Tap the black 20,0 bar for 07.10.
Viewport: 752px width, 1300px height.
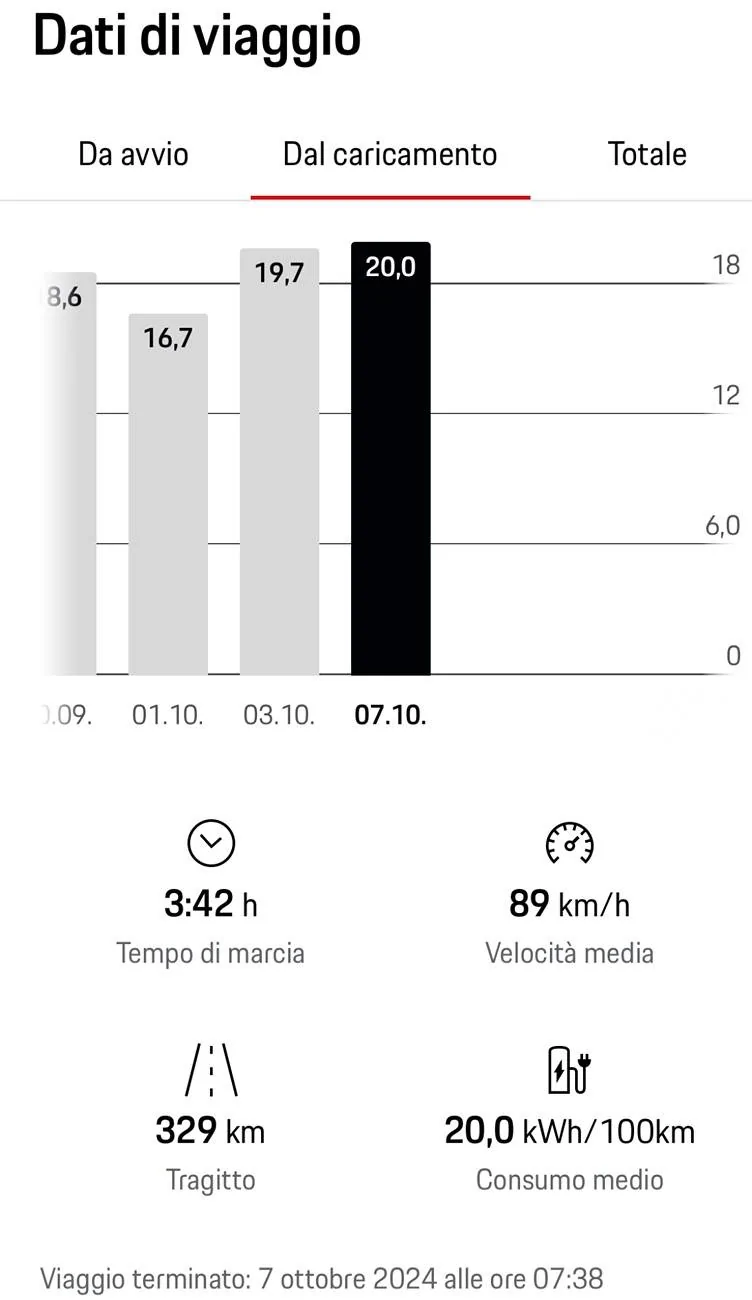pos(390,458)
